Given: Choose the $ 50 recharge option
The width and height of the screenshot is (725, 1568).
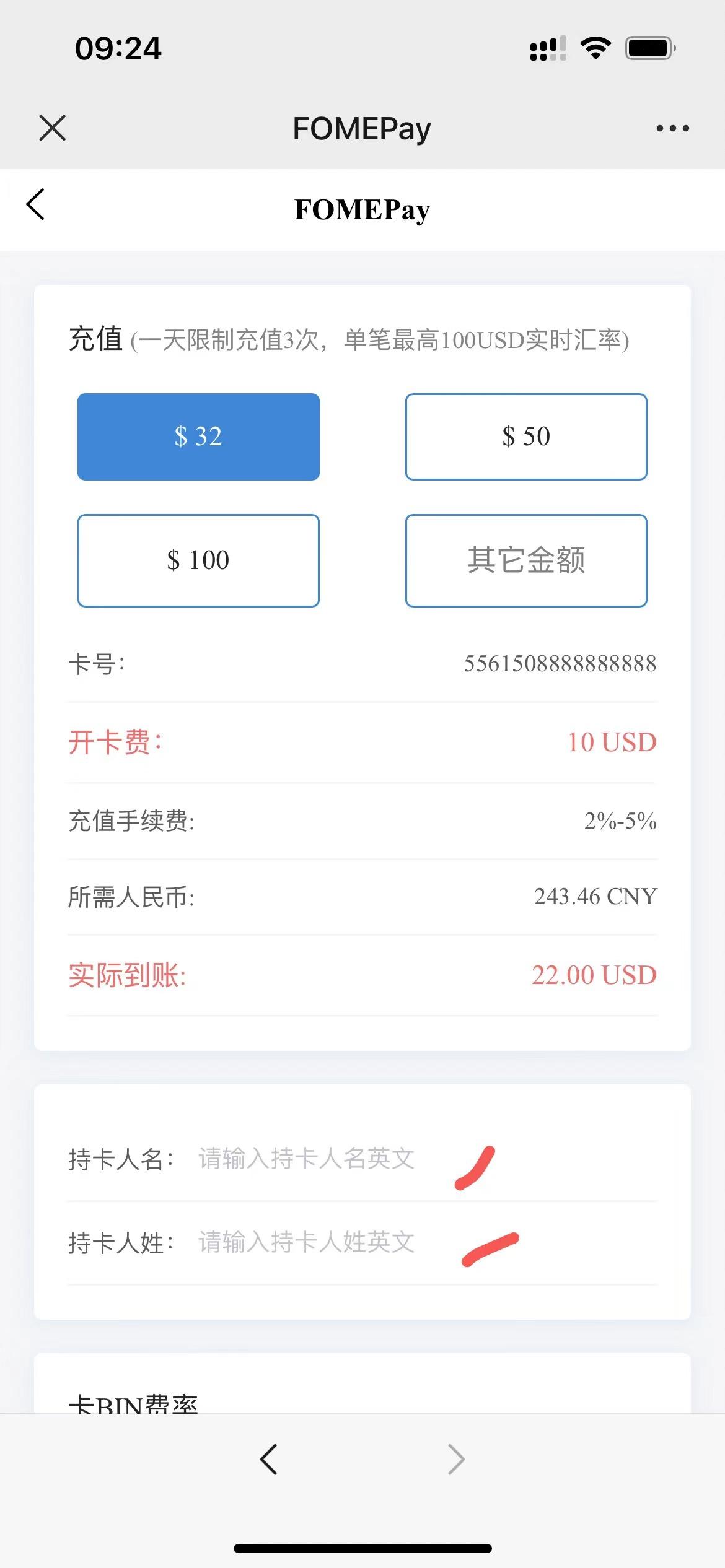Looking at the screenshot, I should coord(526,437).
